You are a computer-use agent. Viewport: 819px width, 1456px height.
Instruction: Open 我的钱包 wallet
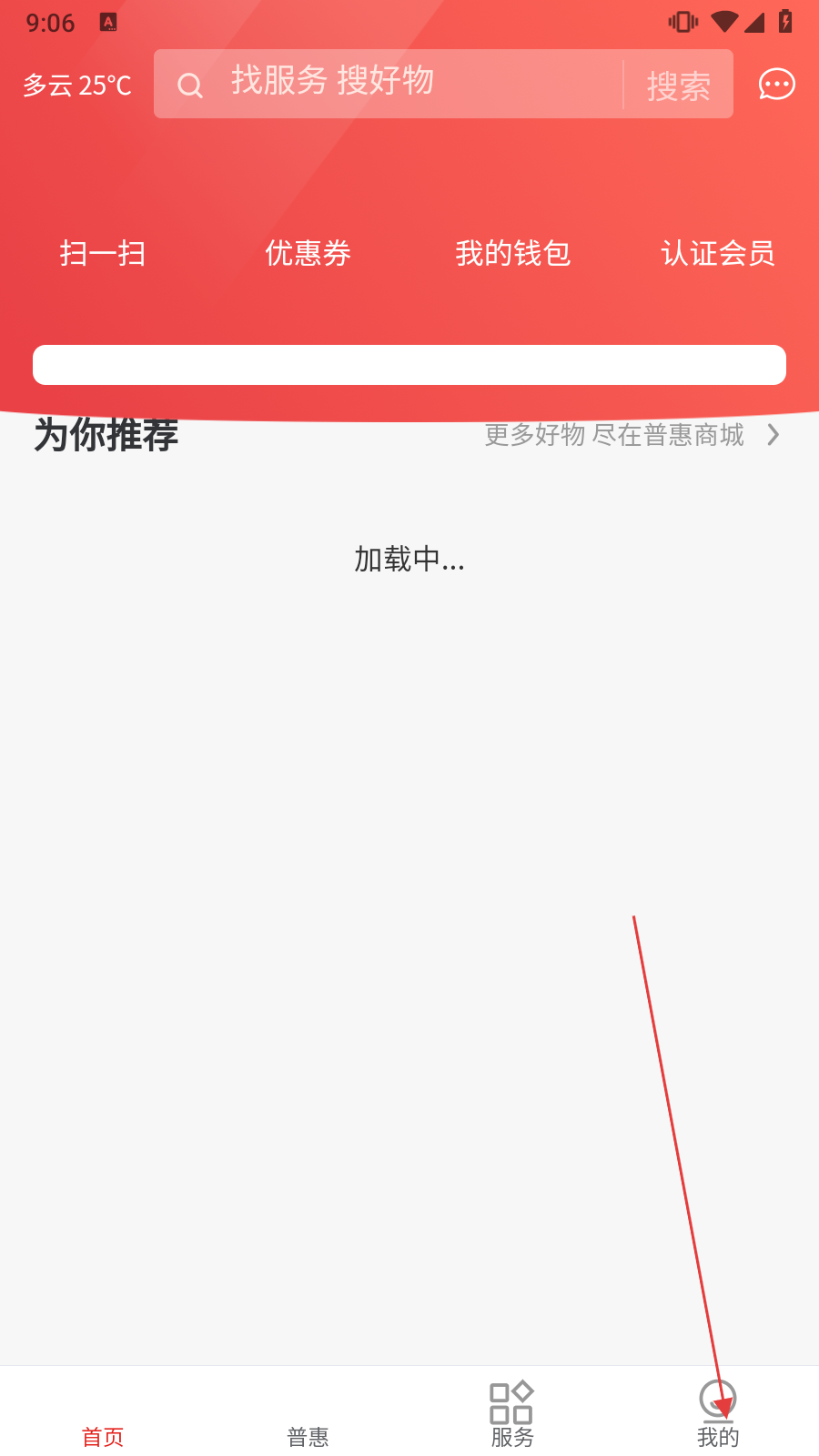(x=513, y=253)
